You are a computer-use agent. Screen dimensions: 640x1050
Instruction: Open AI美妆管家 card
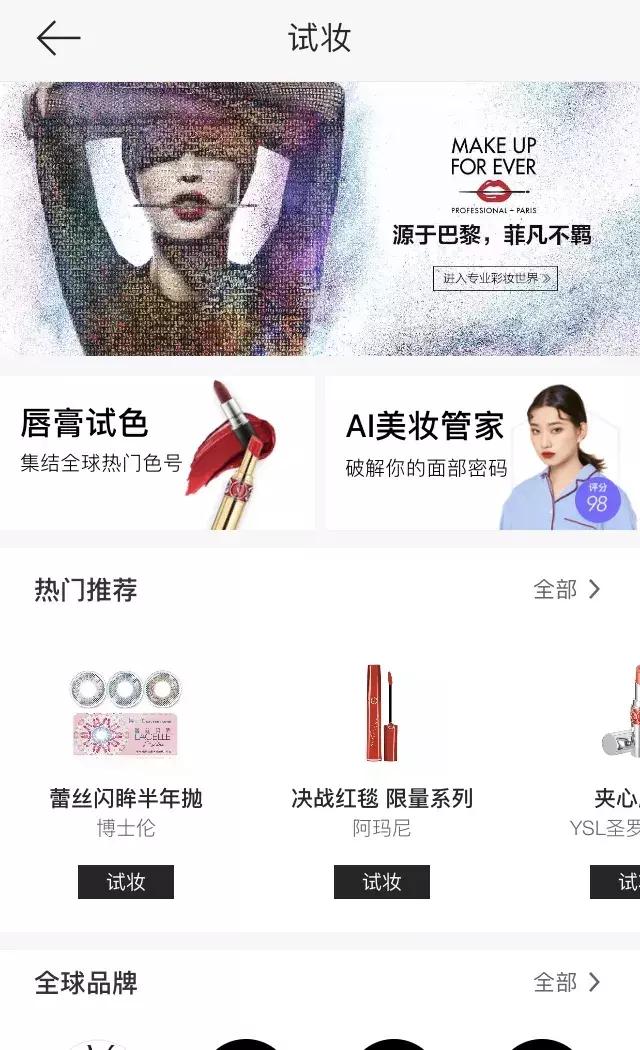tap(482, 453)
